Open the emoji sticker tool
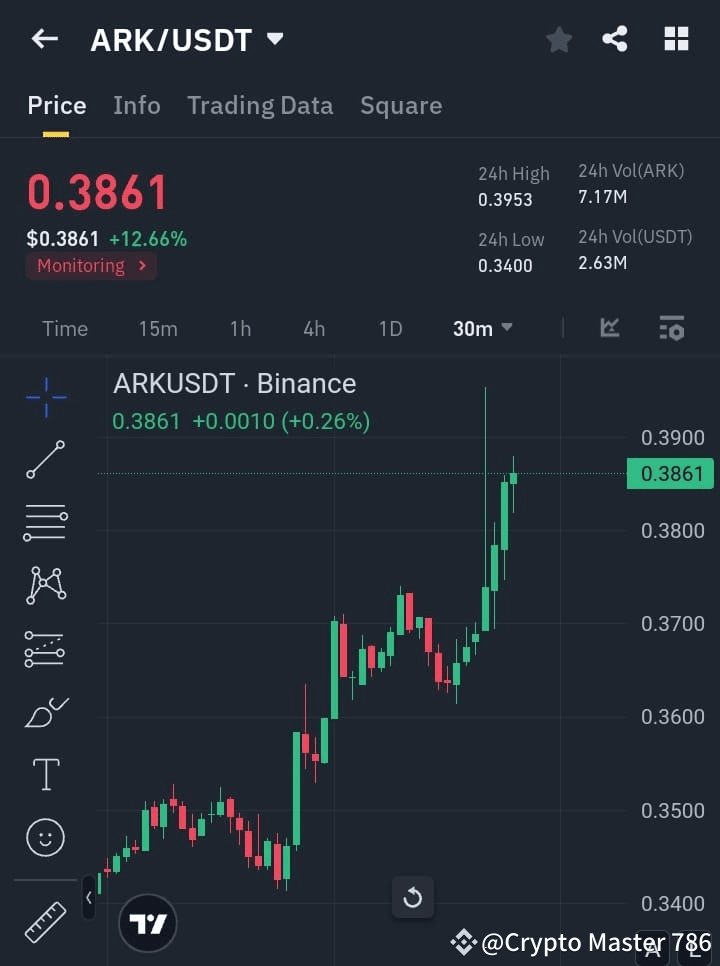The image size is (720, 966). 45,838
